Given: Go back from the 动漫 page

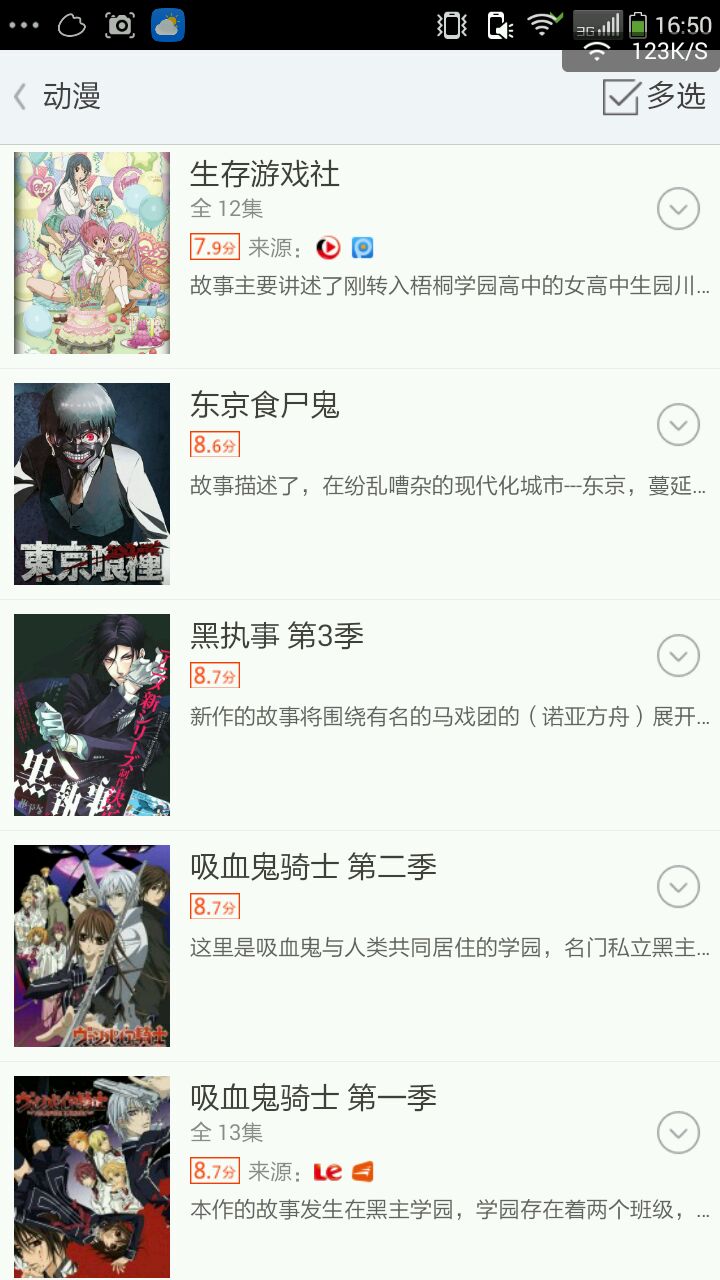Looking at the screenshot, I should click(x=22, y=97).
